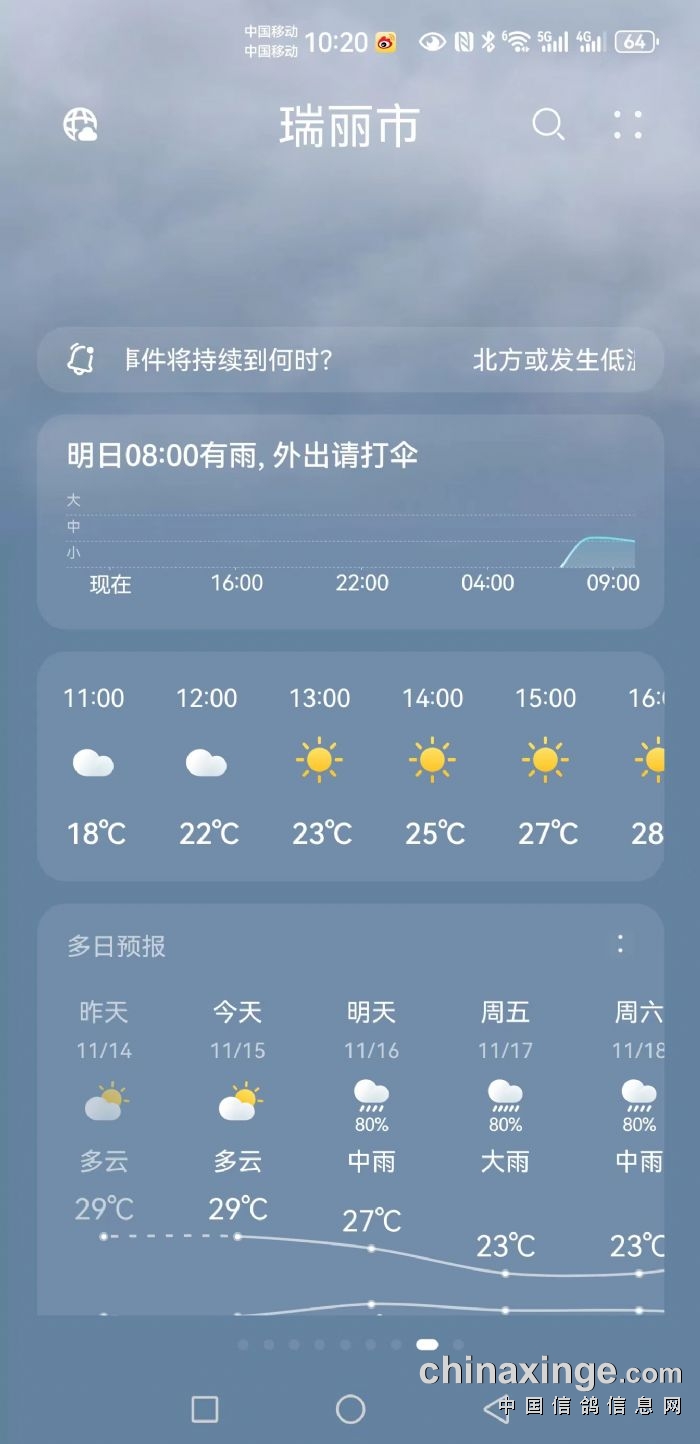700x1444 pixels.
Task: Open the weather news ticker banner
Action: point(350,360)
